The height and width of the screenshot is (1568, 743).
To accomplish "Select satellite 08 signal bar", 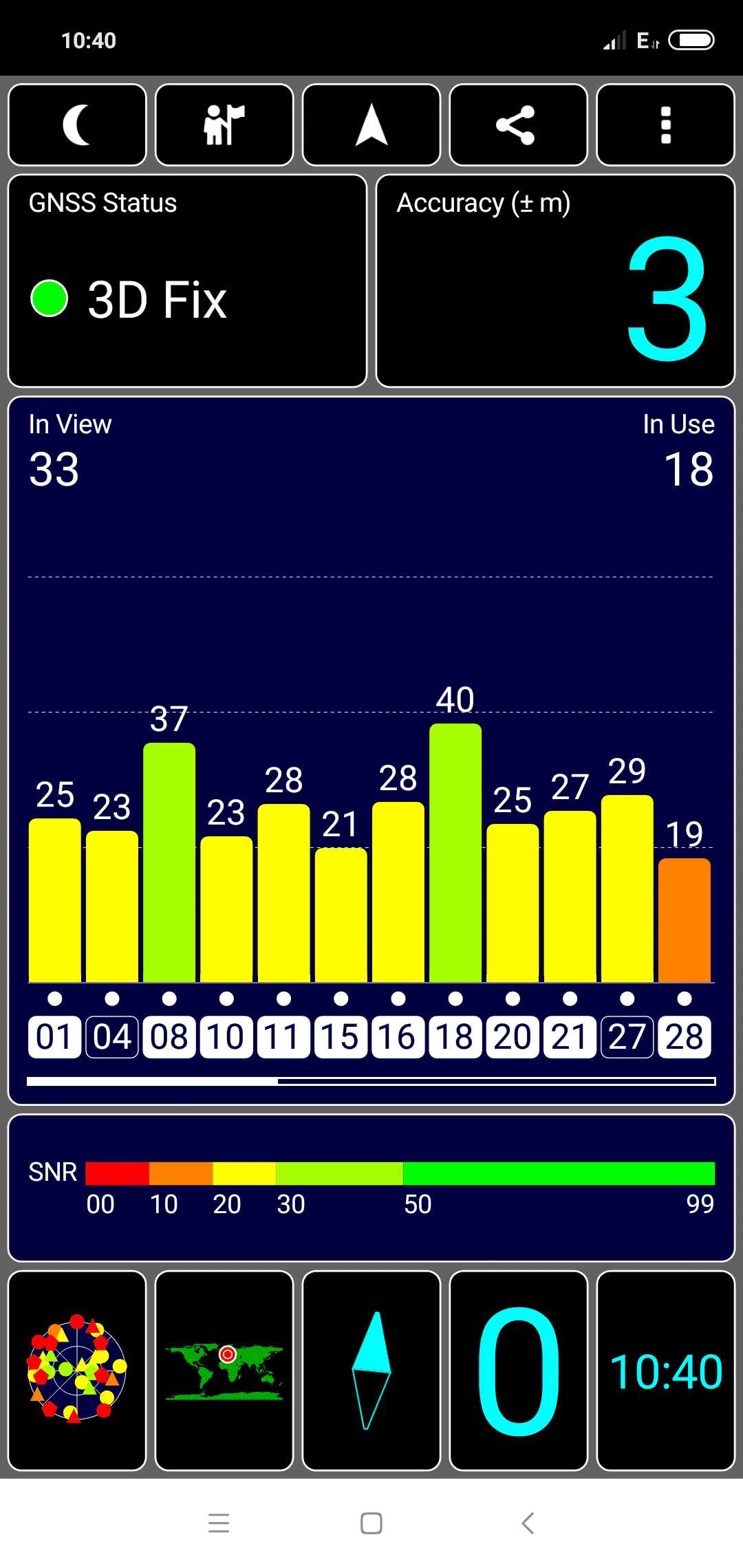I will click(x=169, y=862).
